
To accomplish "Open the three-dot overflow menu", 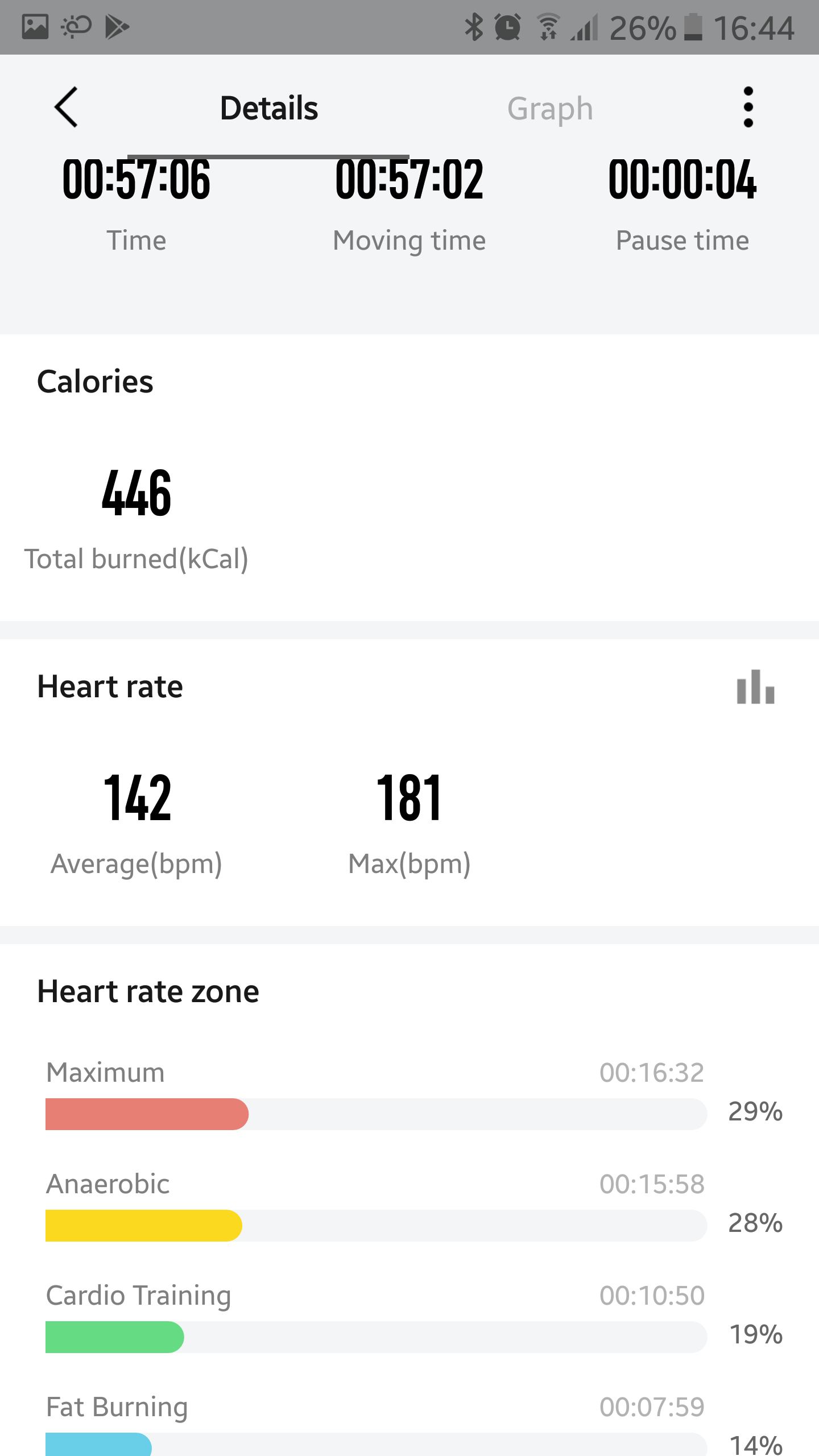I will pos(748,107).
